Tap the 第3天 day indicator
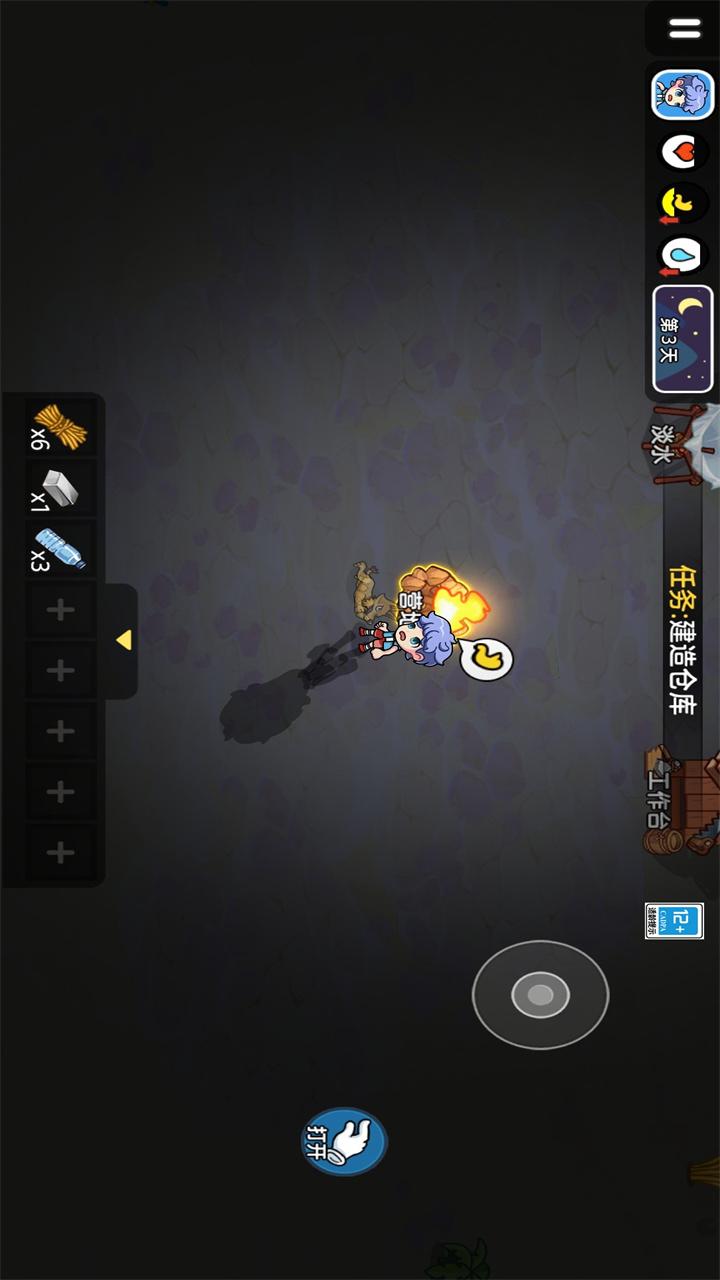This screenshot has width=720, height=1280. (x=683, y=338)
